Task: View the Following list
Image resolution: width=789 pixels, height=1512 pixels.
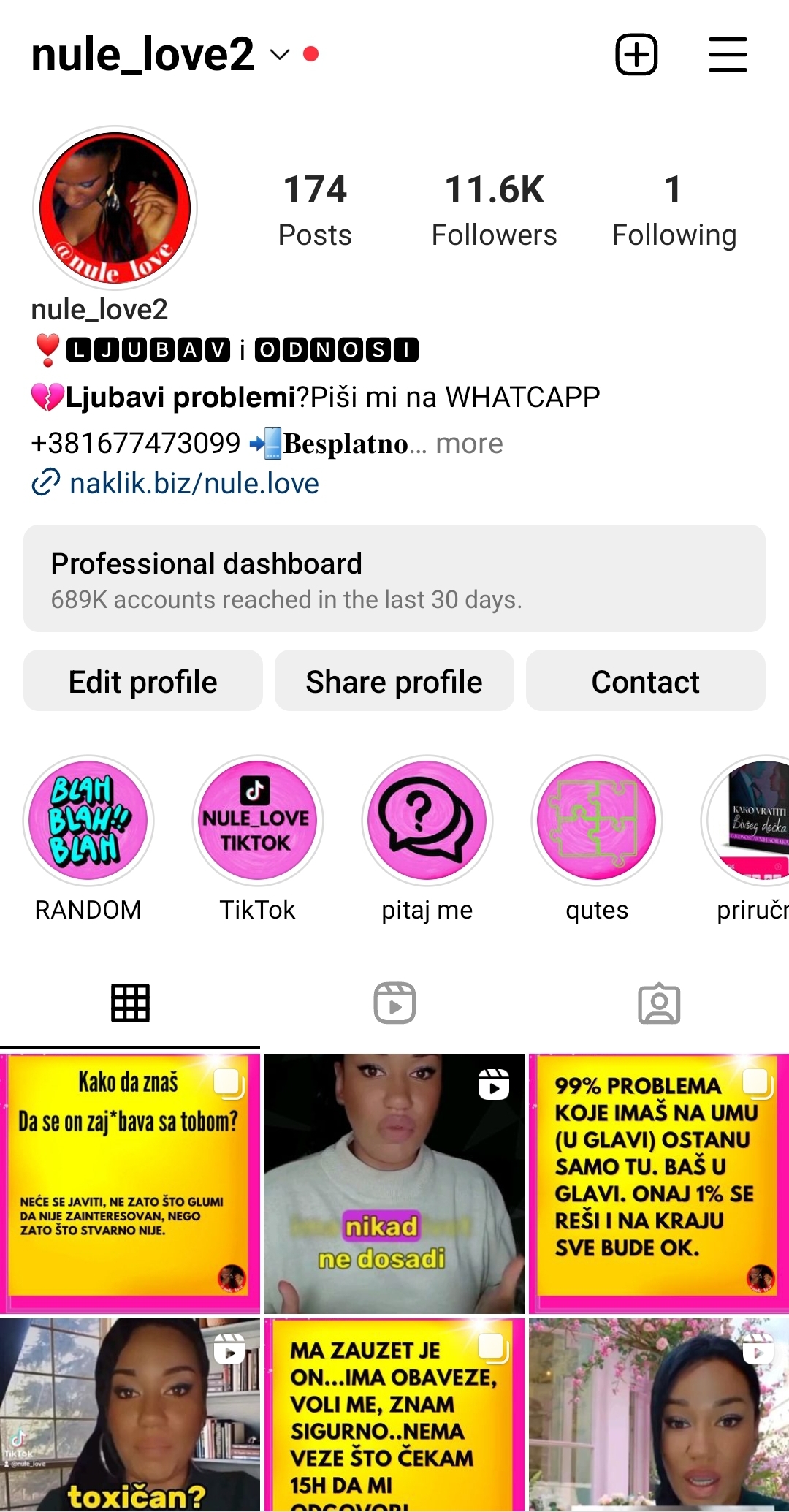Action: [674, 210]
